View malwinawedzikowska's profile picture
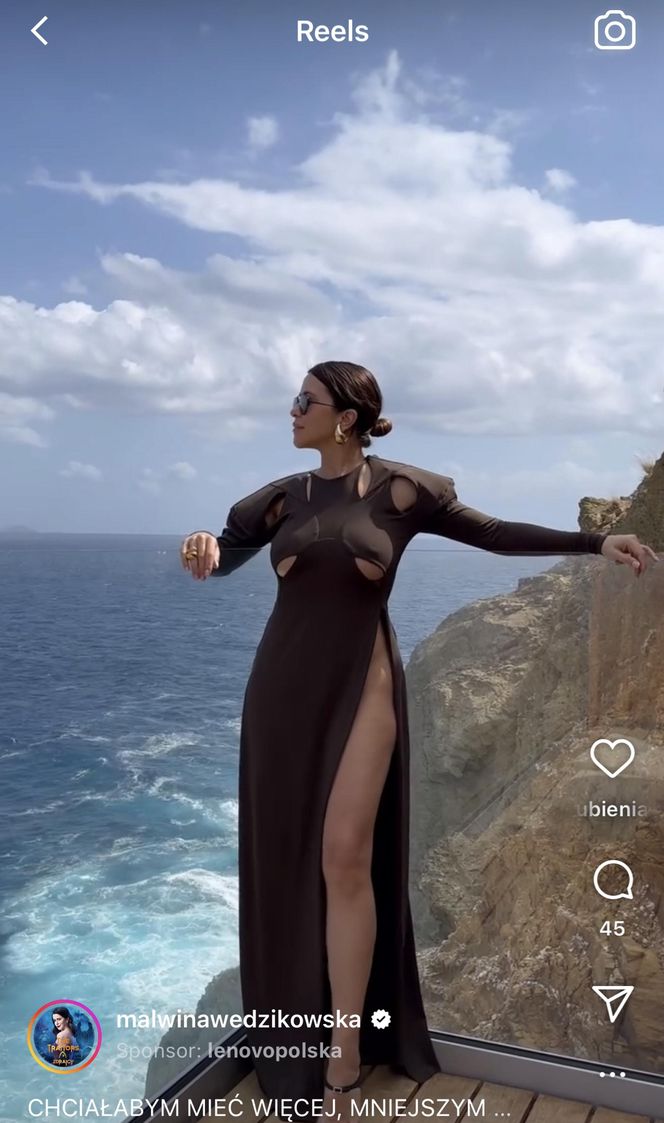The width and height of the screenshot is (664, 1123). pyautogui.click(x=65, y=1037)
